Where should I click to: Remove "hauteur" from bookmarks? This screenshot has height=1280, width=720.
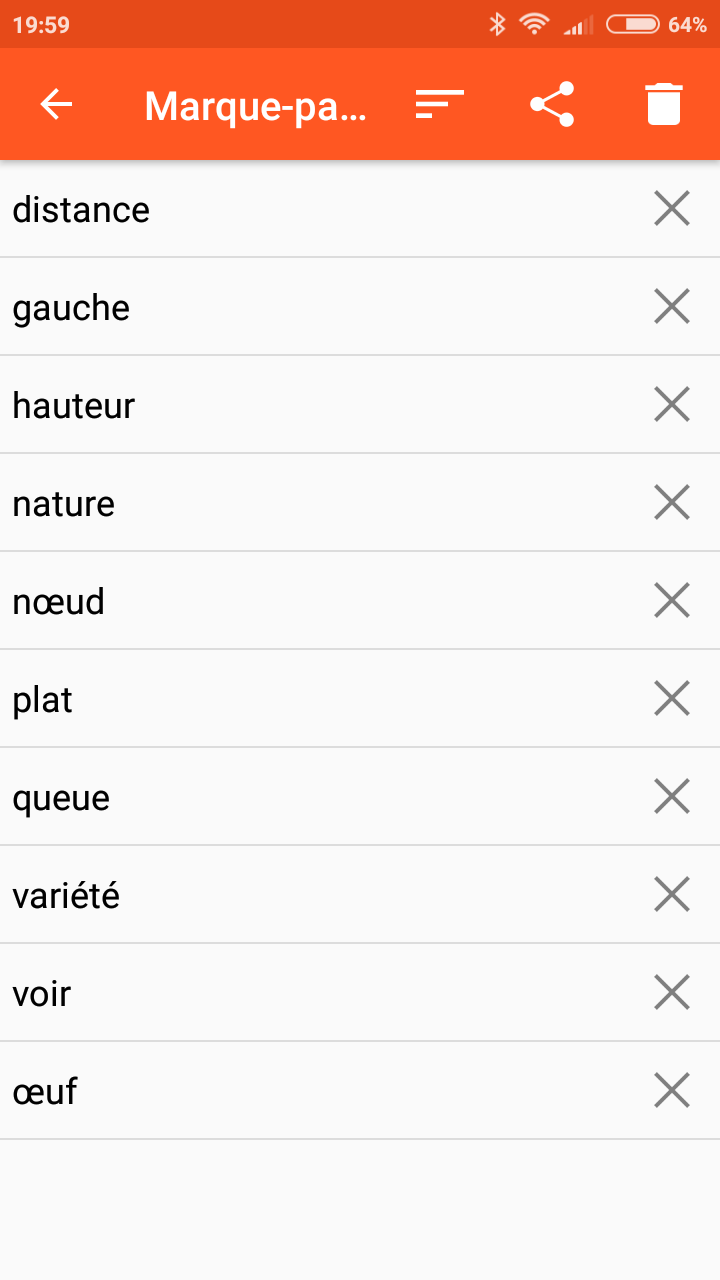pyautogui.click(x=671, y=404)
